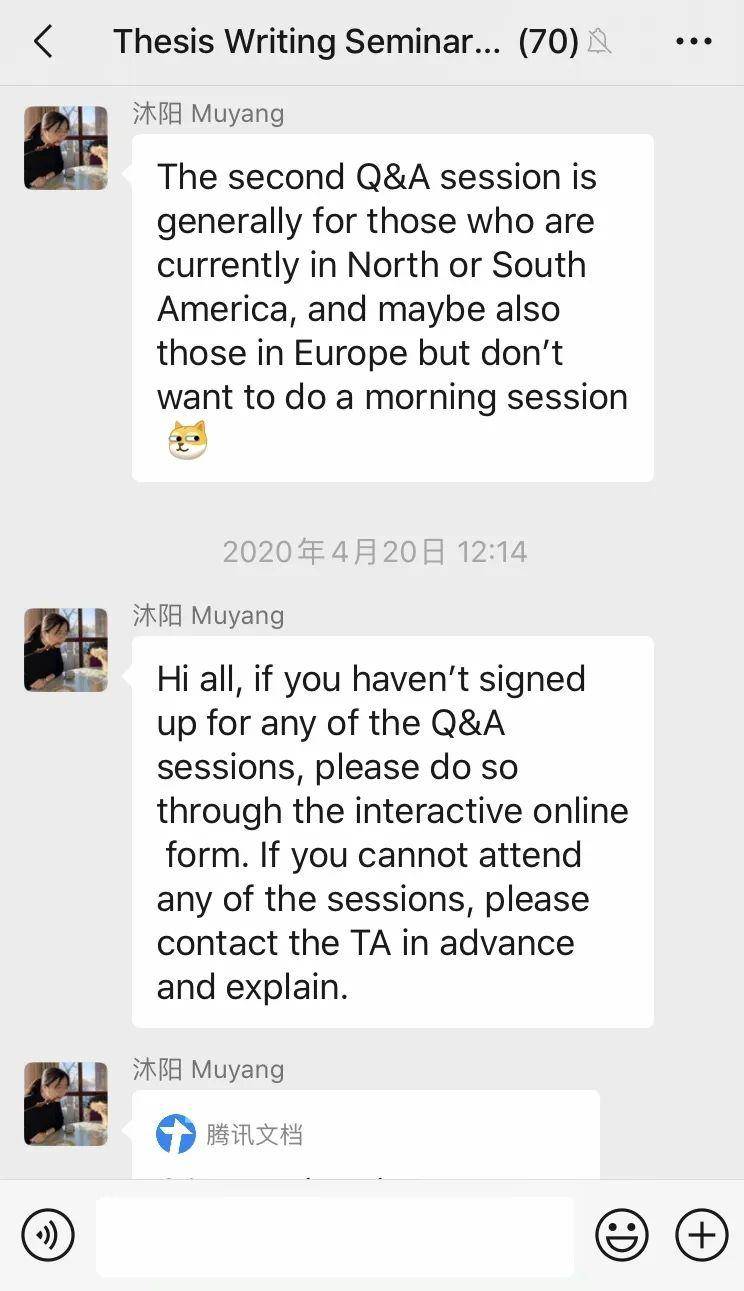744x1291 pixels.
Task: Switch to voice message input
Action: click(x=47, y=1235)
